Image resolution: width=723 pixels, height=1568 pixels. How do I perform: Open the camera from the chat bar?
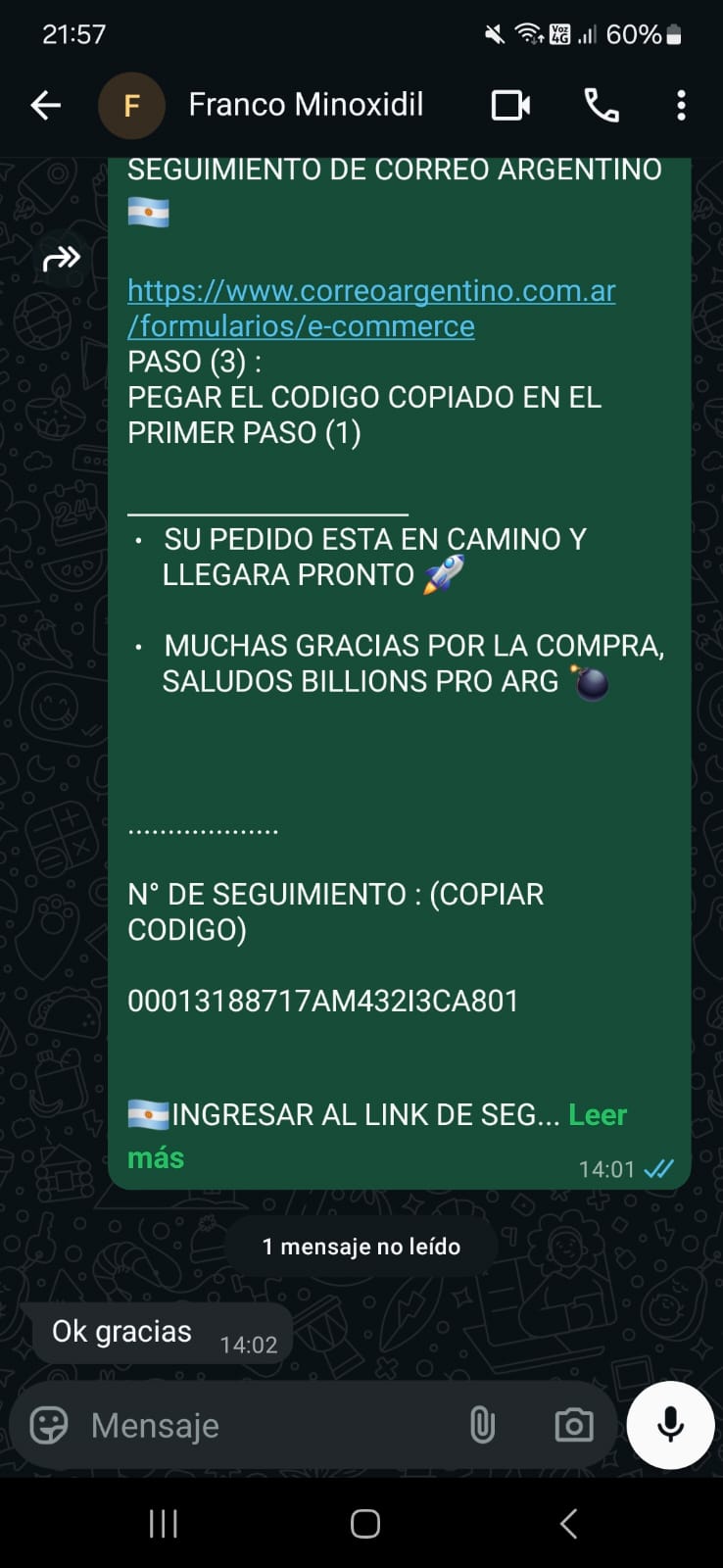coord(573,1425)
